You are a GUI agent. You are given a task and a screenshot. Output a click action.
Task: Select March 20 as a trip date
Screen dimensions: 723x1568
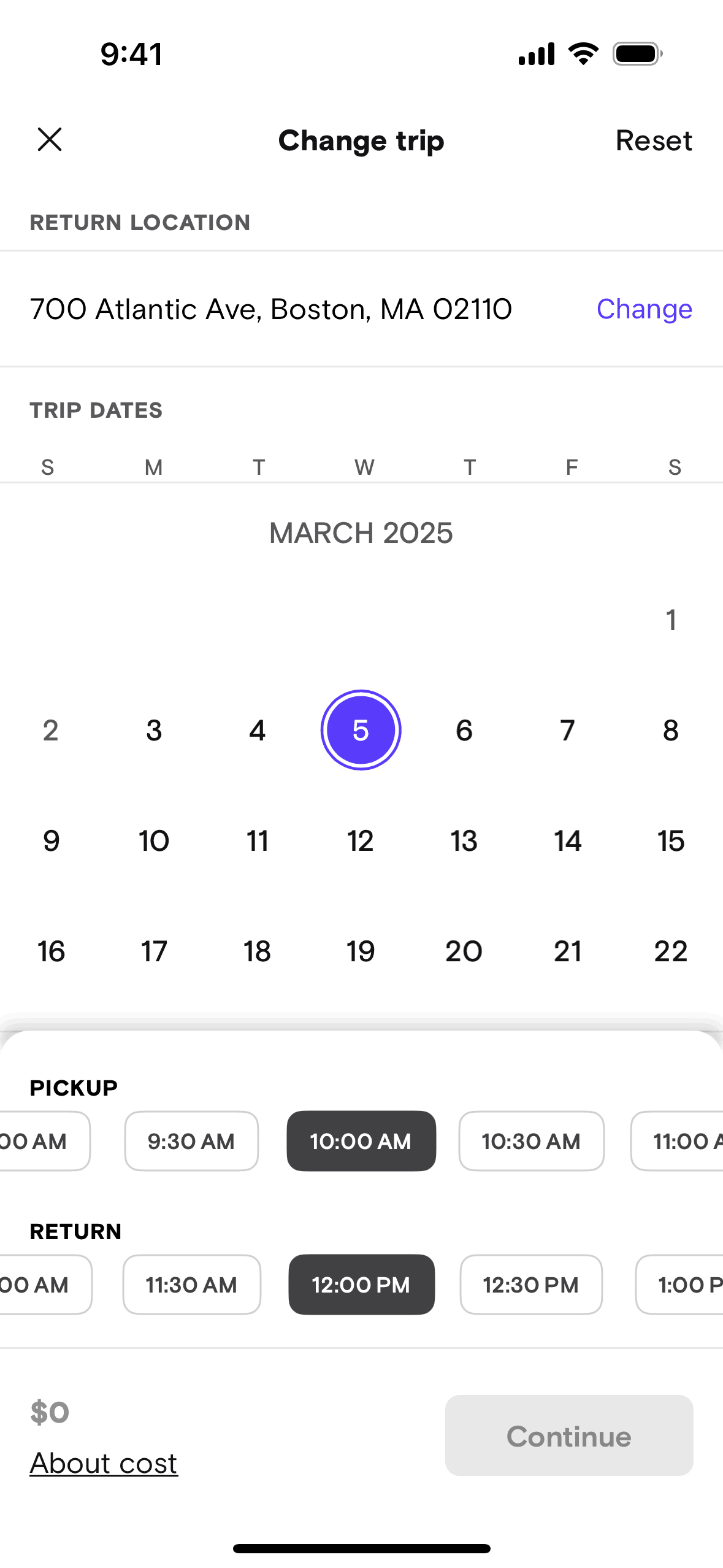coord(464,951)
